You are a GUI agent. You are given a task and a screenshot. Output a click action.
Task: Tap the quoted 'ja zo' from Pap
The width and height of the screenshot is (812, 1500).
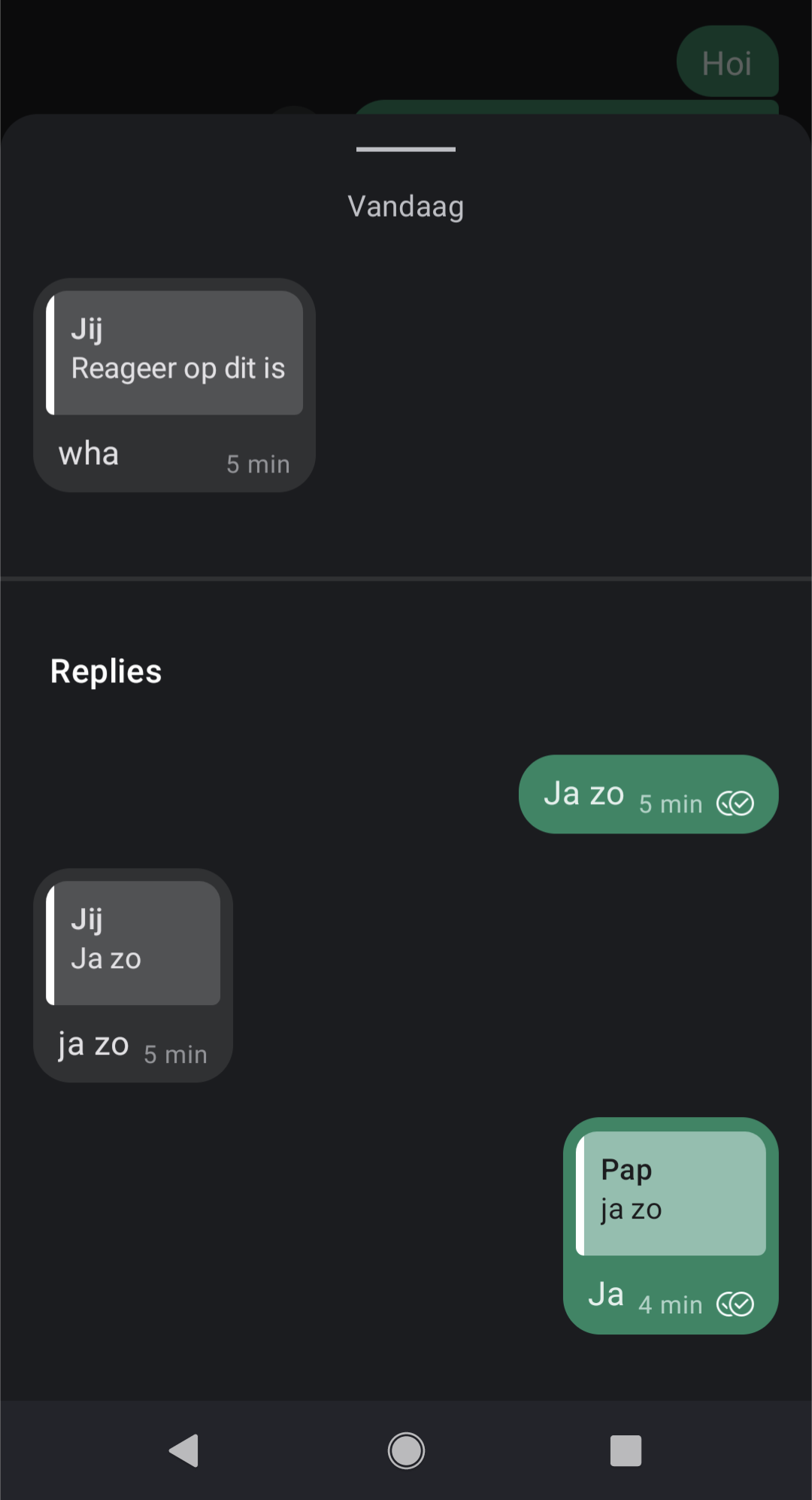[671, 1193]
